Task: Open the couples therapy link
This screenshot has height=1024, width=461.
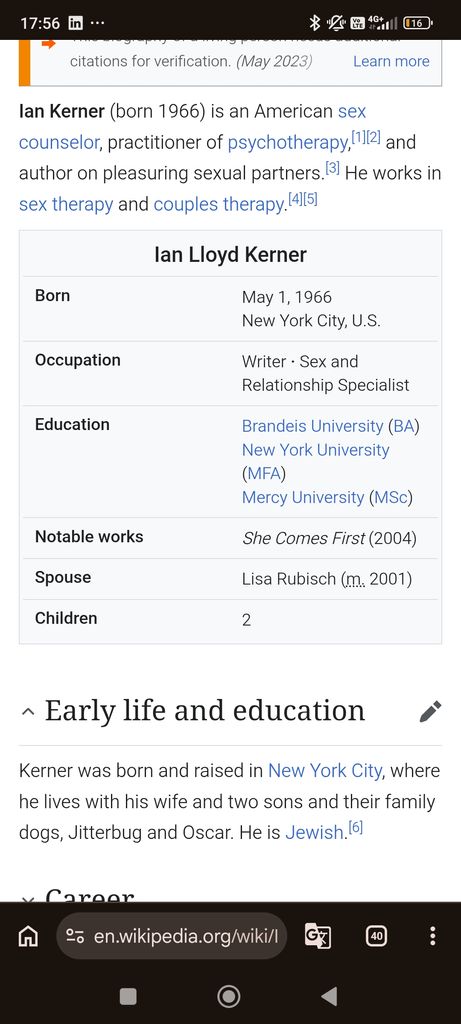Action: 219,204
